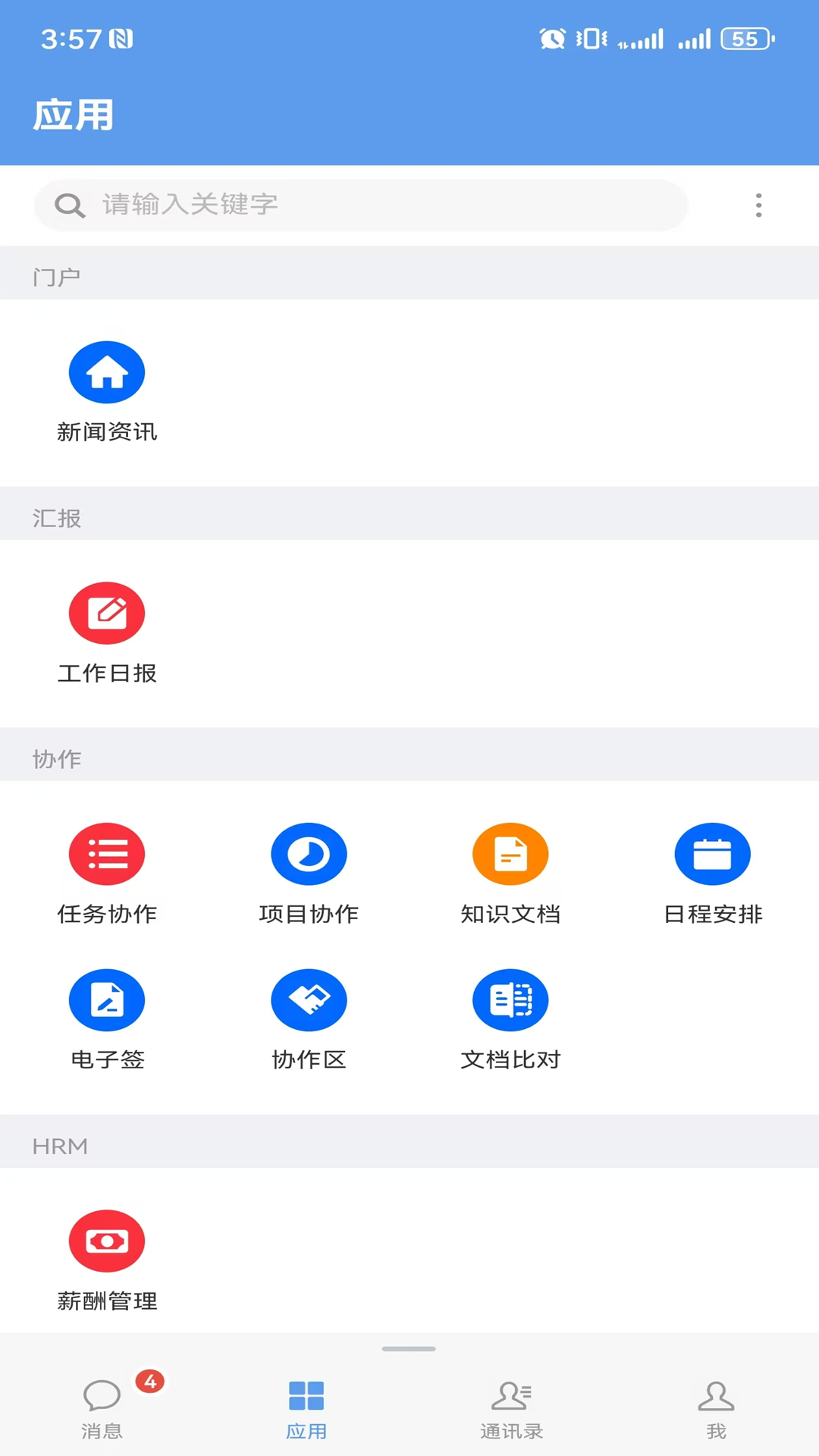Switch to the 消息 messages tab
The width and height of the screenshot is (819, 1456).
click(102, 1409)
